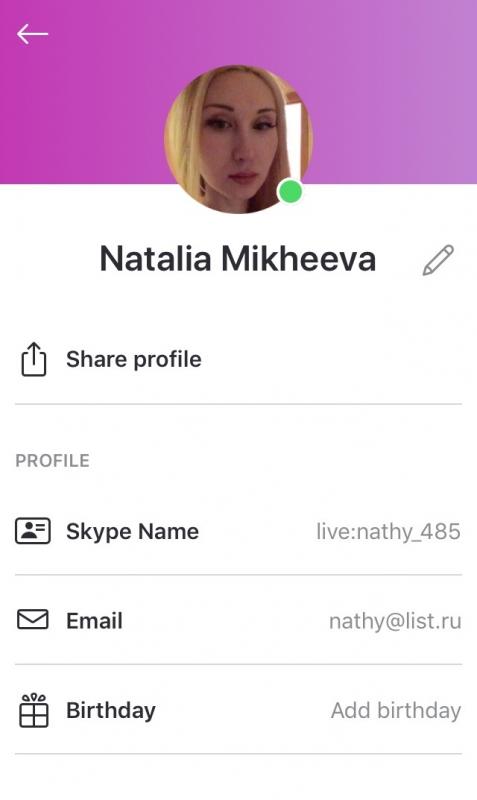The image size is (477, 800).
Task: Go back using the arrow icon
Action: [32, 34]
